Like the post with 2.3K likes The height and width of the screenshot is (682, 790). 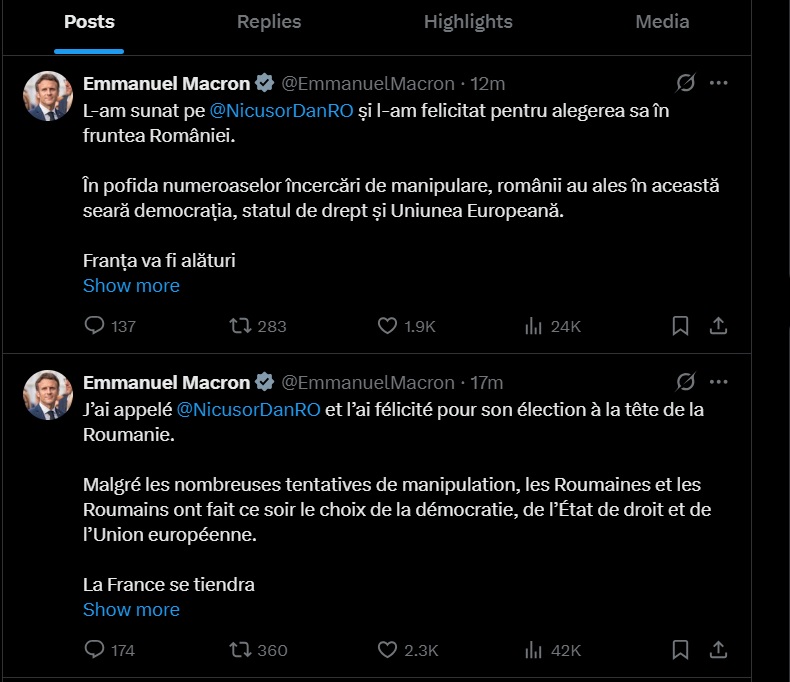pyautogui.click(x=388, y=650)
